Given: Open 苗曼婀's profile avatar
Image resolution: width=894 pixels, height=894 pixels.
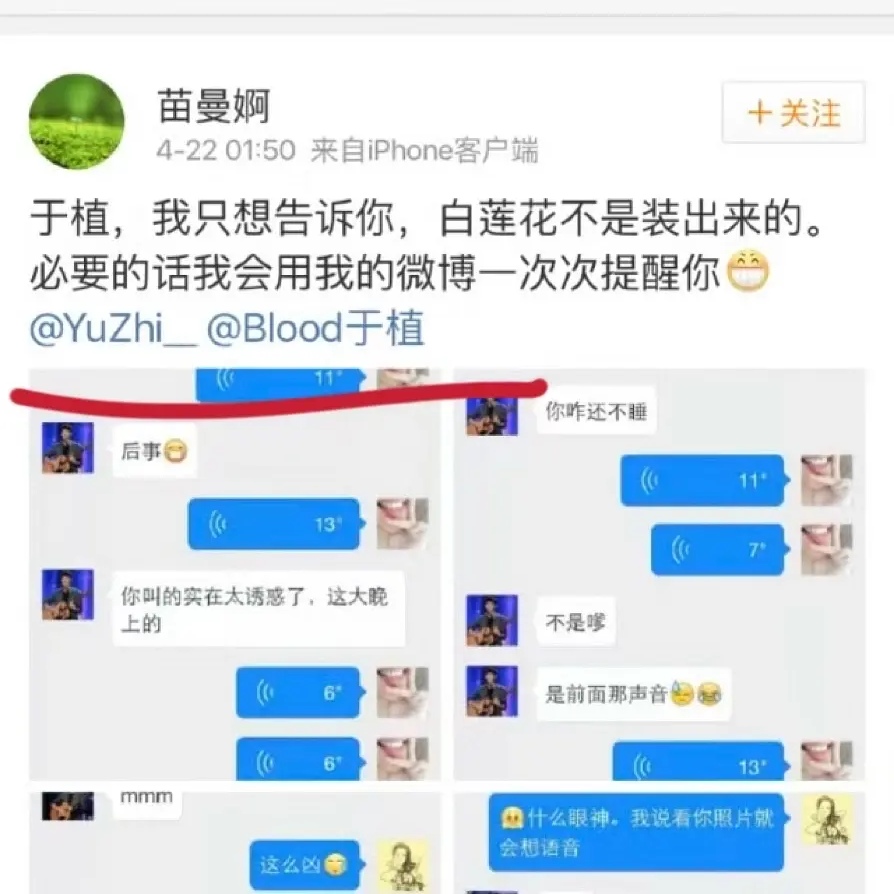Looking at the screenshot, I should (77, 121).
